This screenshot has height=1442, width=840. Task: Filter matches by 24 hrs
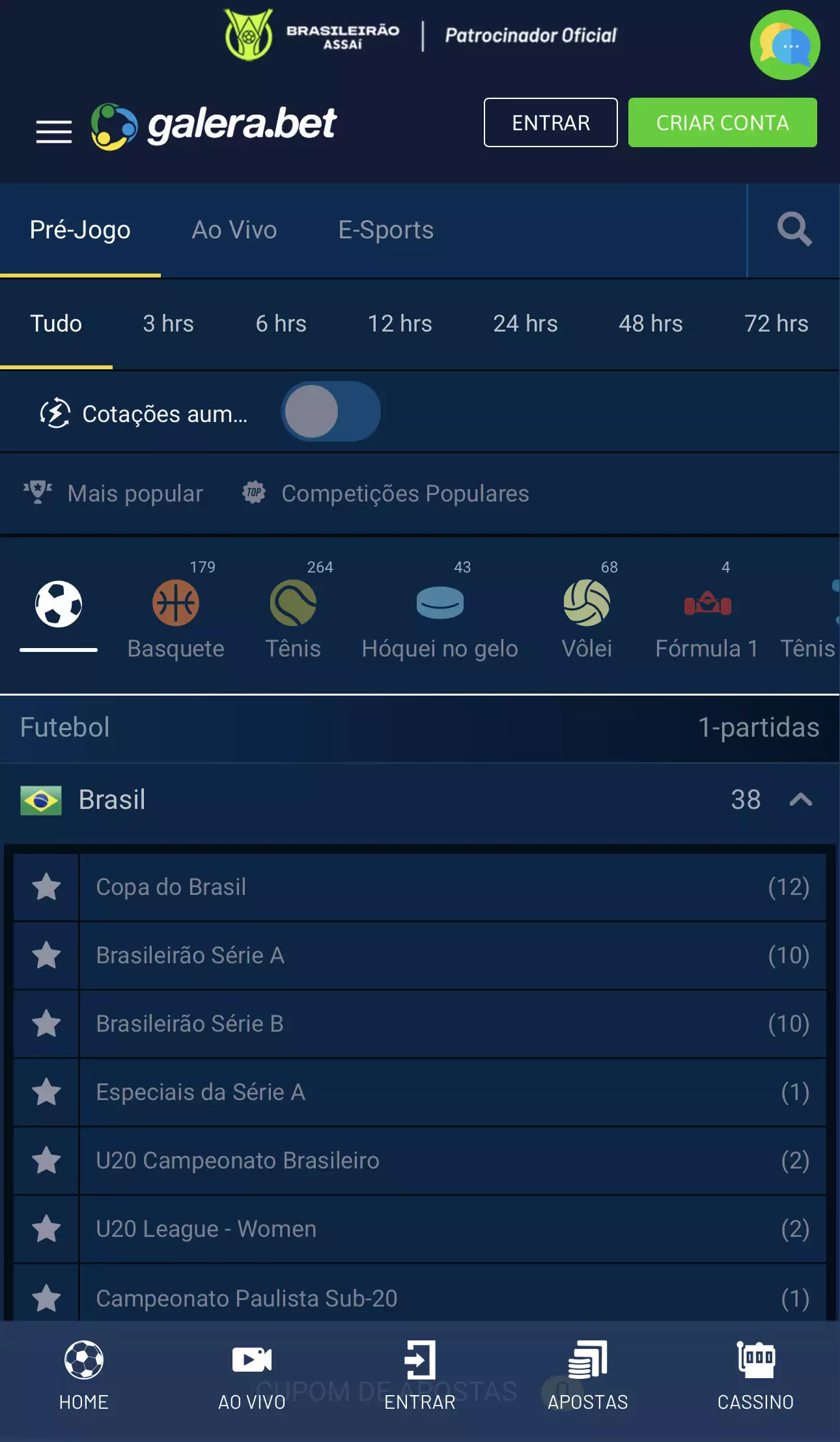click(525, 324)
